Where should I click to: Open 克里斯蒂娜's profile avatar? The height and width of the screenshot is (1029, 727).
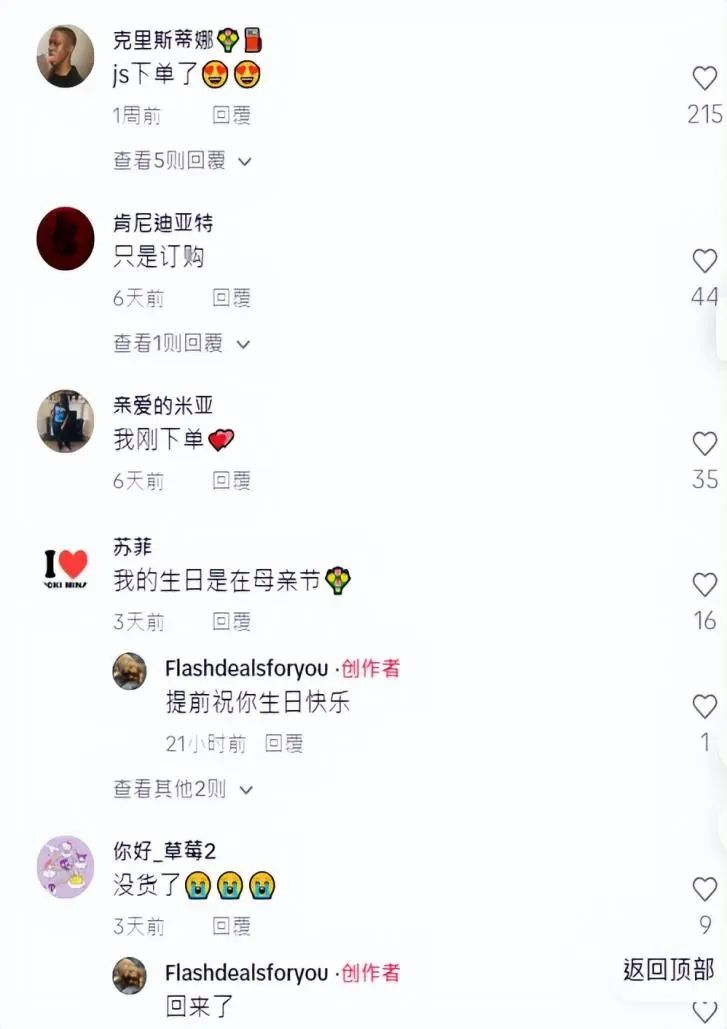65,57
